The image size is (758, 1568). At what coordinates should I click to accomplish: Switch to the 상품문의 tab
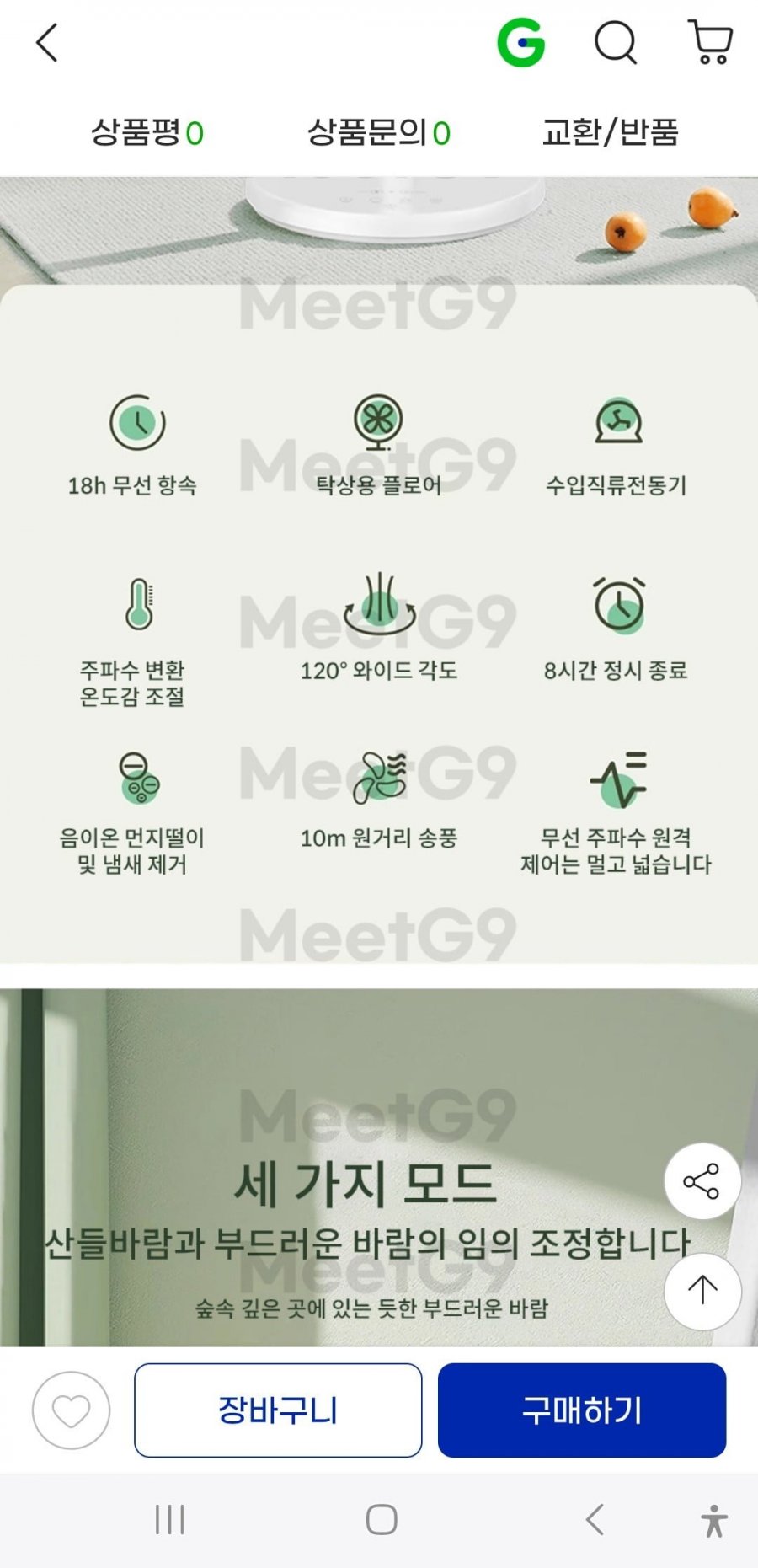[x=379, y=132]
